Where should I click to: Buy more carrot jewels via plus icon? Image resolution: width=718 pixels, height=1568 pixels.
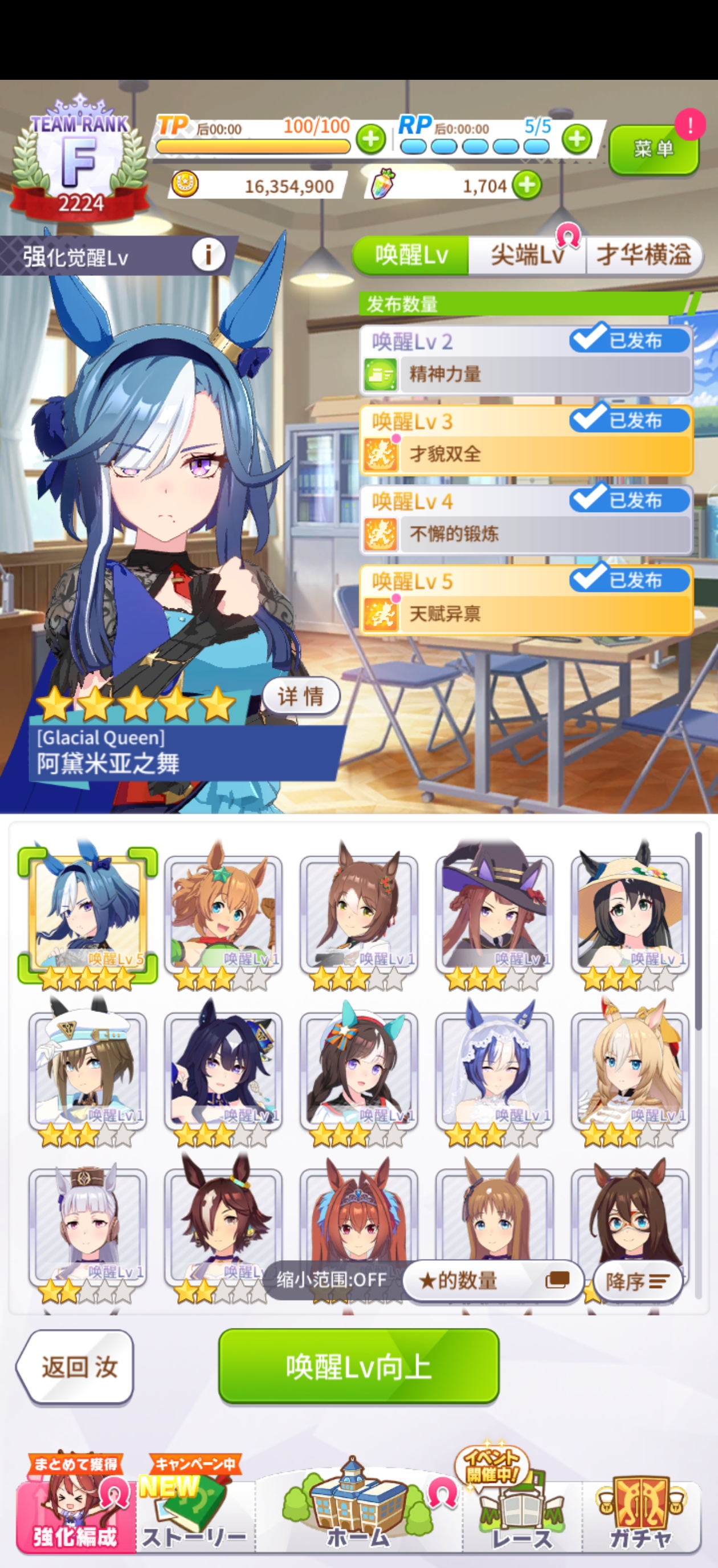[x=527, y=185]
